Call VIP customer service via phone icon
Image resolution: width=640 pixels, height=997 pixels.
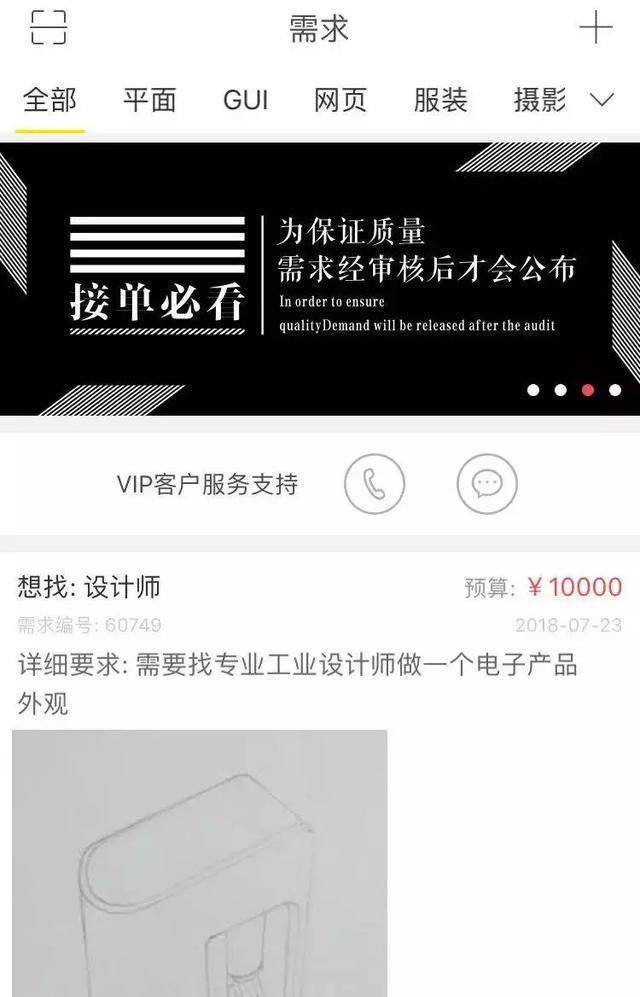[374, 485]
